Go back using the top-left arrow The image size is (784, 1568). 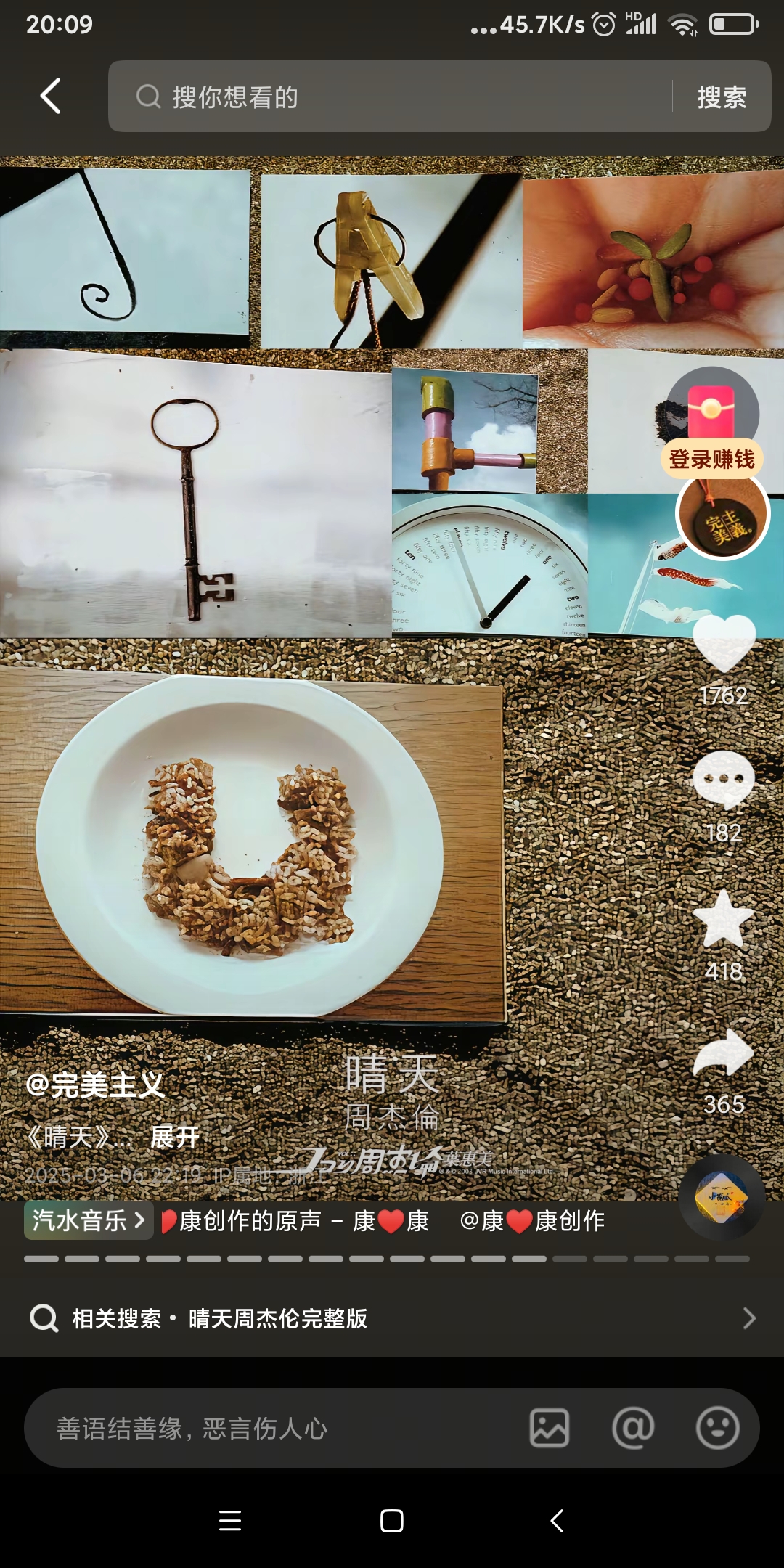pyautogui.click(x=50, y=97)
